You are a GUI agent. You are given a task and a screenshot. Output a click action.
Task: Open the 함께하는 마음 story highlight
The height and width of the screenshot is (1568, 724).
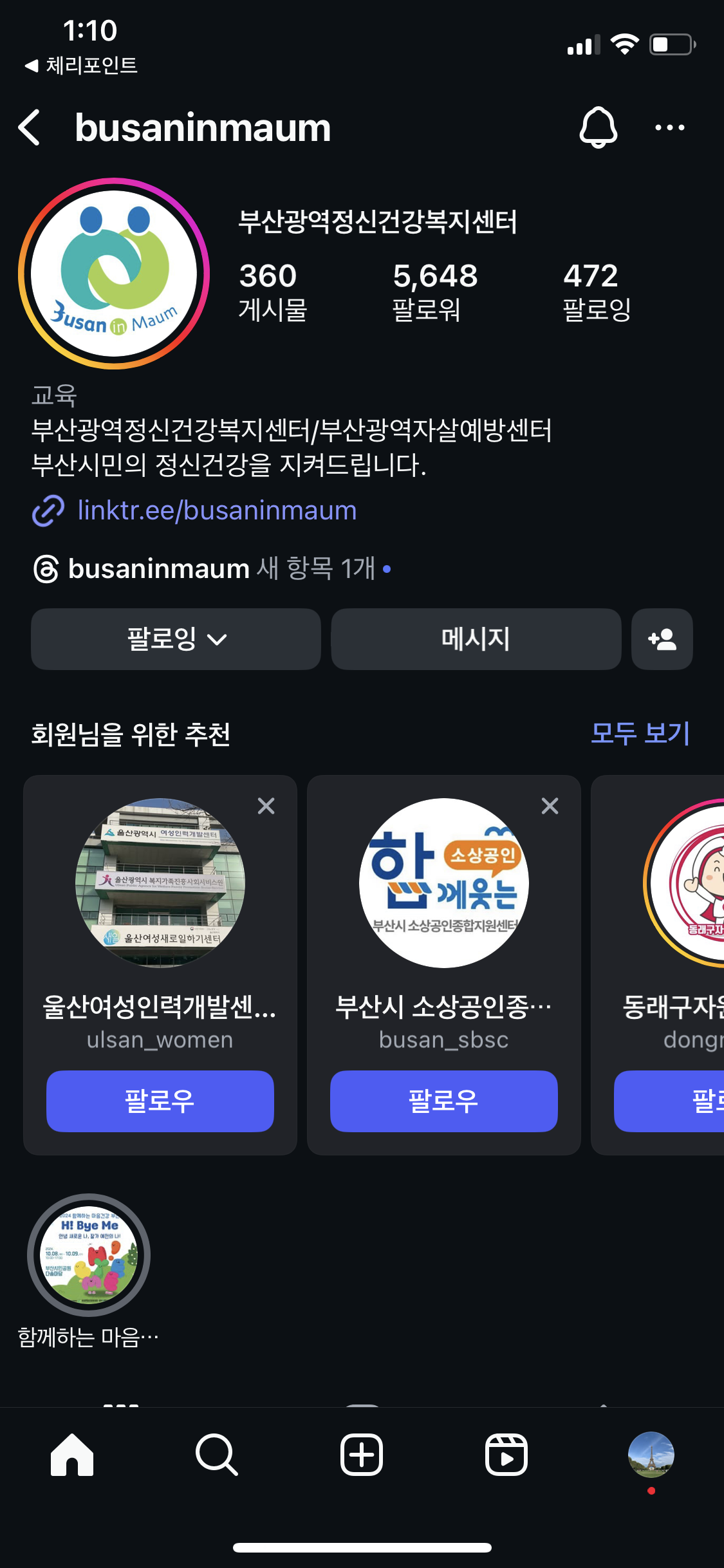(x=89, y=1255)
